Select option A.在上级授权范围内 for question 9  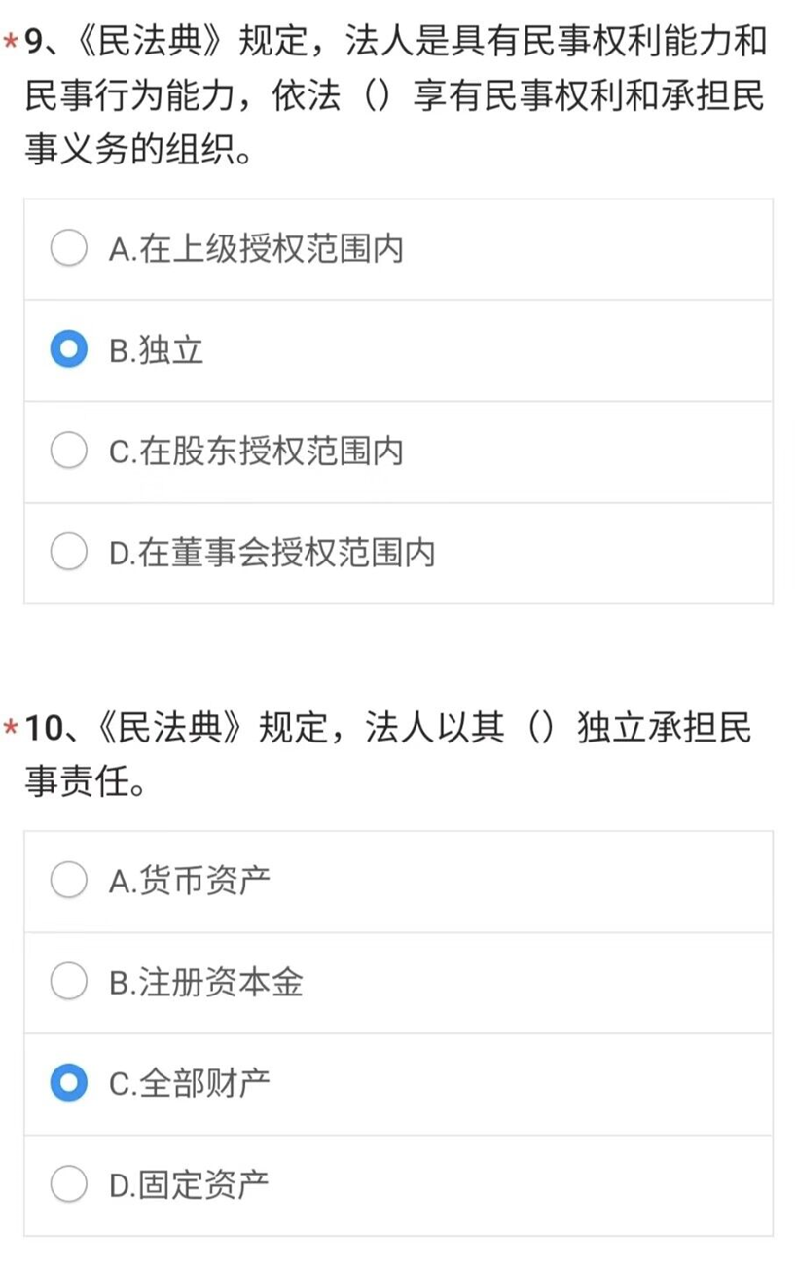click(69, 249)
